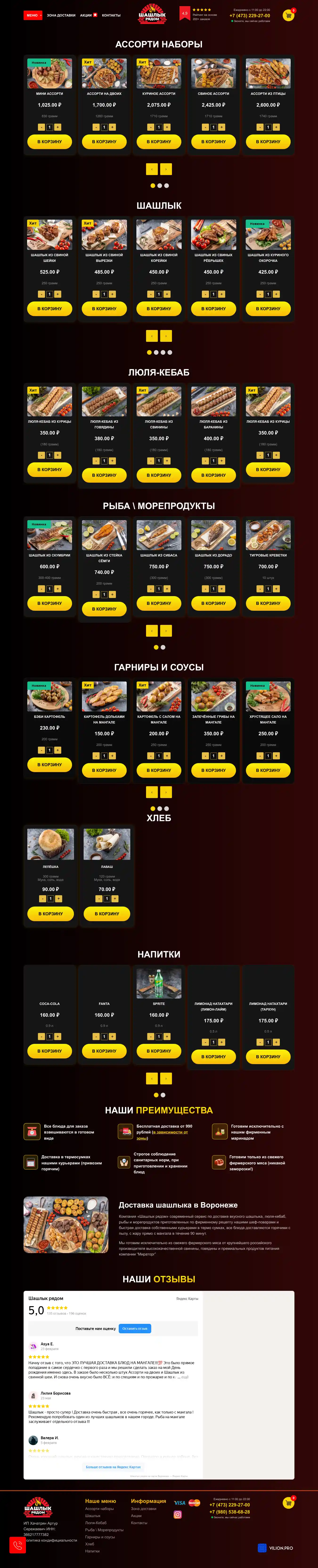This screenshot has height=1568, width=318.
Task: Increase quantity of Ассорти на двоих
Action: tap(113, 127)
